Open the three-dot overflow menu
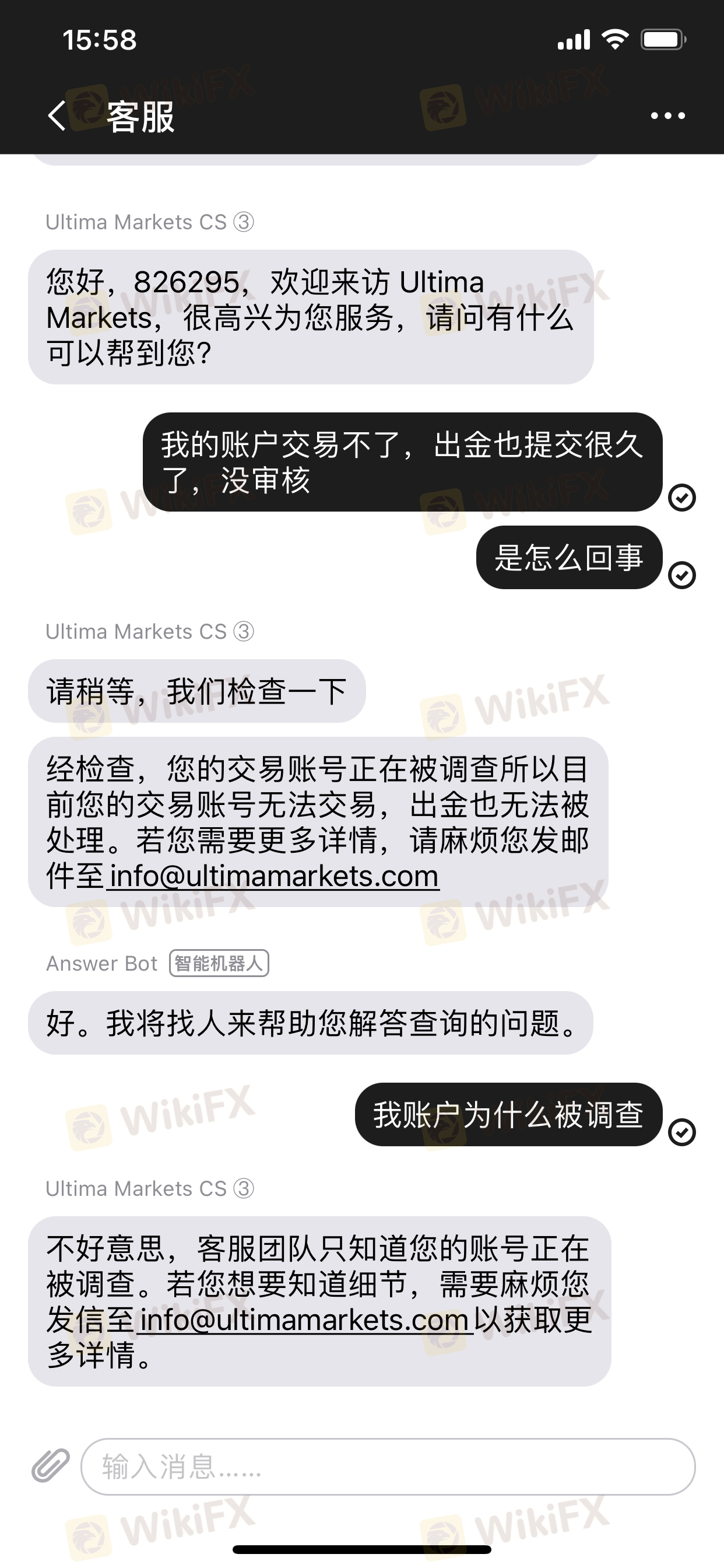 tap(667, 116)
